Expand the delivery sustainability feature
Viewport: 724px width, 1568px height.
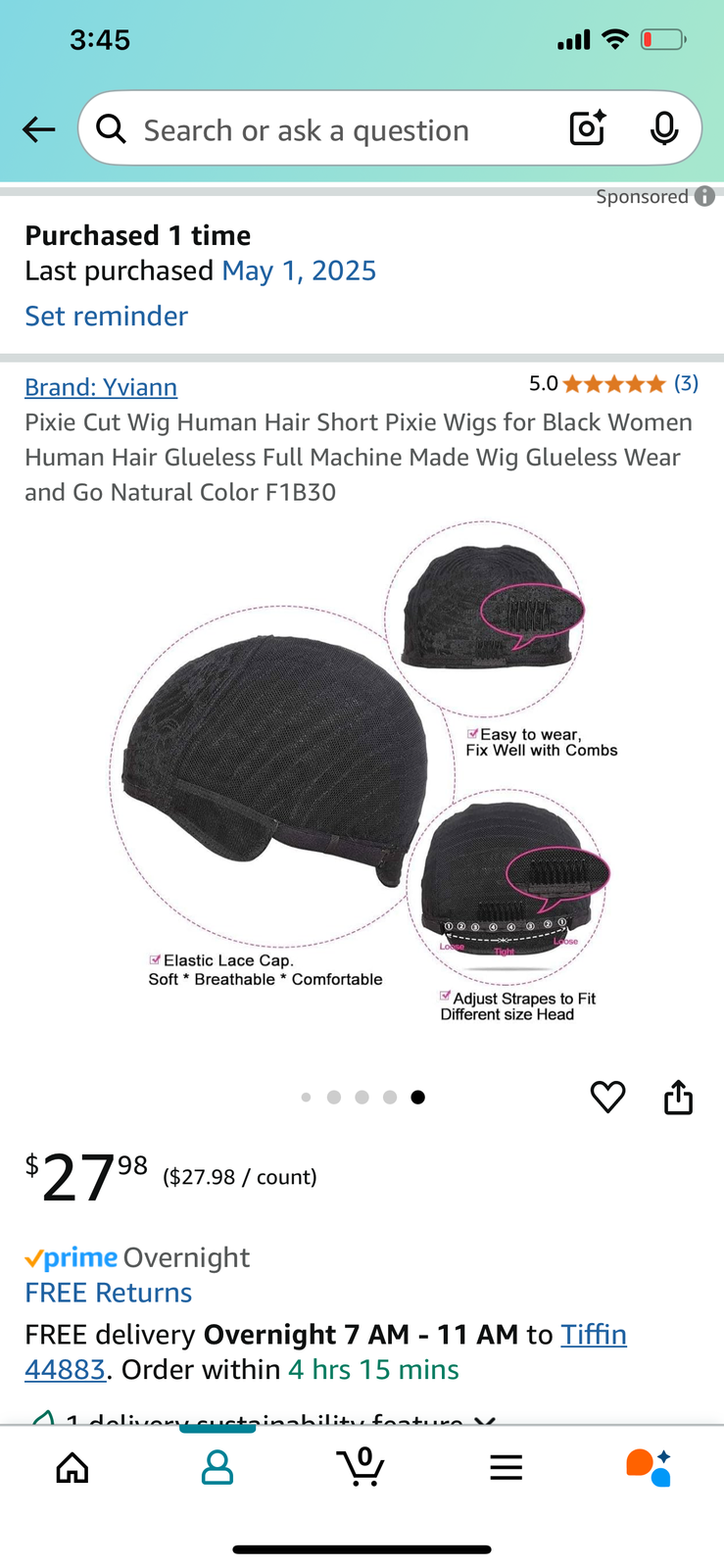(263, 1418)
